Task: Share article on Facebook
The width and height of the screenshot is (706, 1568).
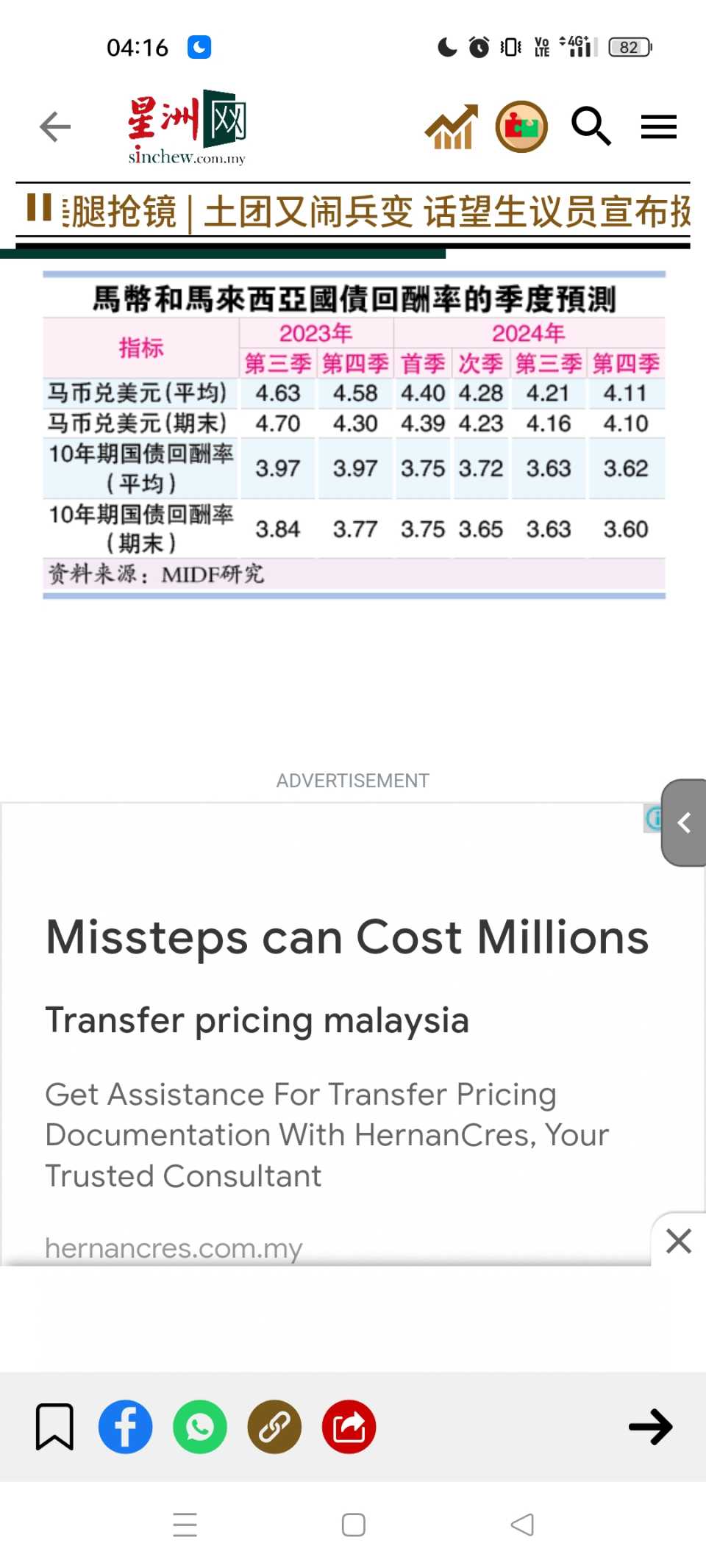Action: pyautogui.click(x=126, y=1427)
